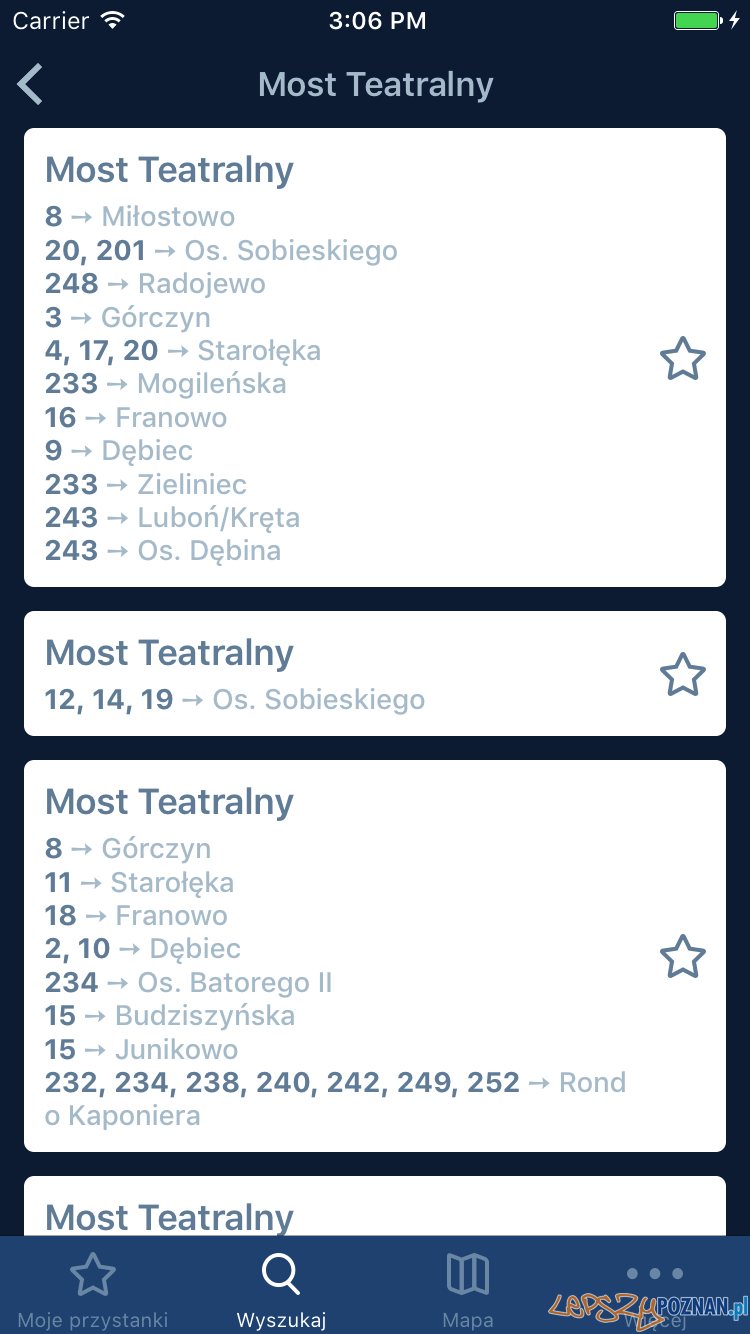Favorite the stop heading to Miłostowo

click(683, 359)
